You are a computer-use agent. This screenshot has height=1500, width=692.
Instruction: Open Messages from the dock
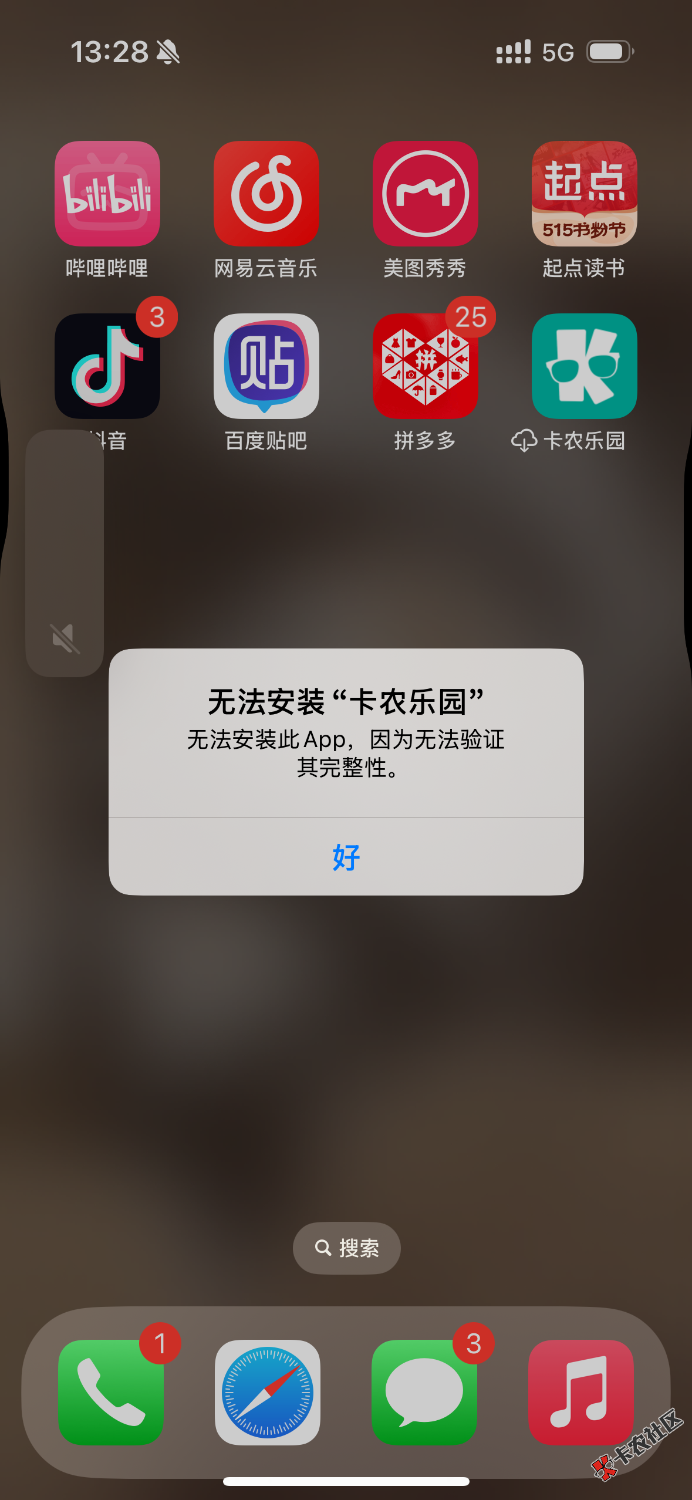[x=424, y=1393]
